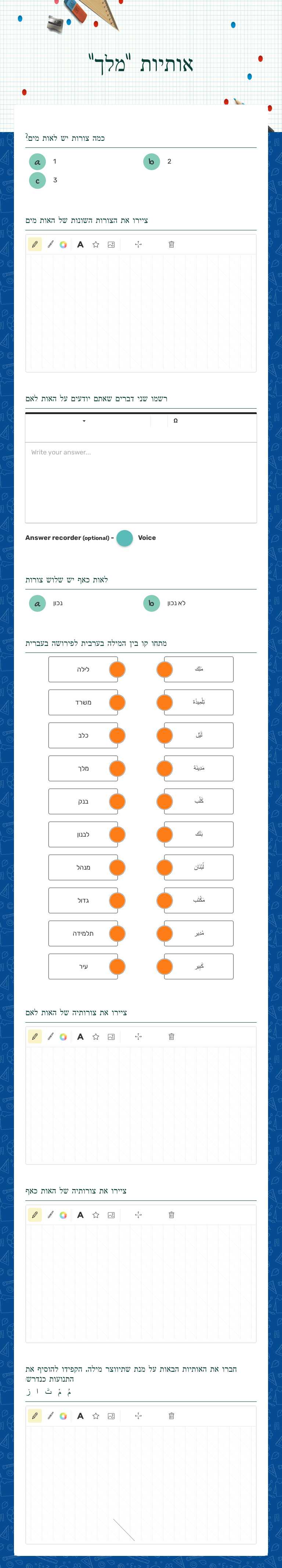Select answer option "3"
The image size is (282, 1568).
[38, 180]
